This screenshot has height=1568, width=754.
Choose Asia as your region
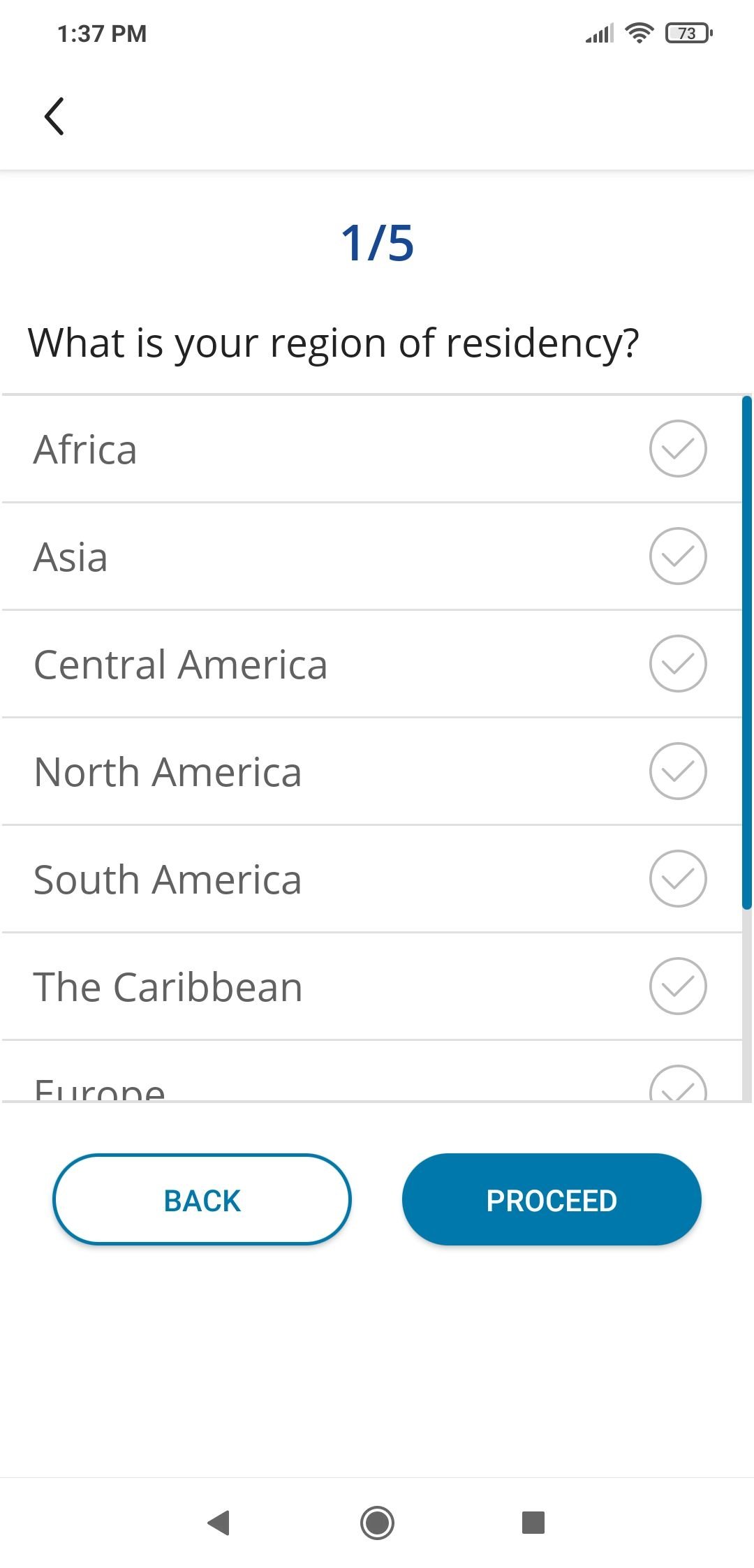click(371, 556)
